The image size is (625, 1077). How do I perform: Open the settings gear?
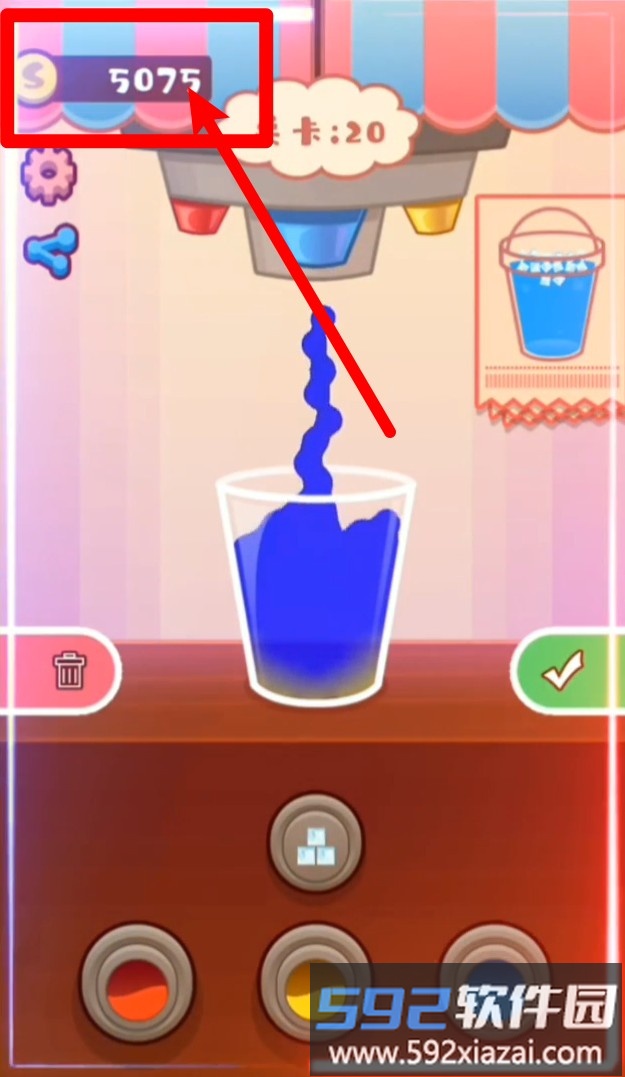point(48,175)
